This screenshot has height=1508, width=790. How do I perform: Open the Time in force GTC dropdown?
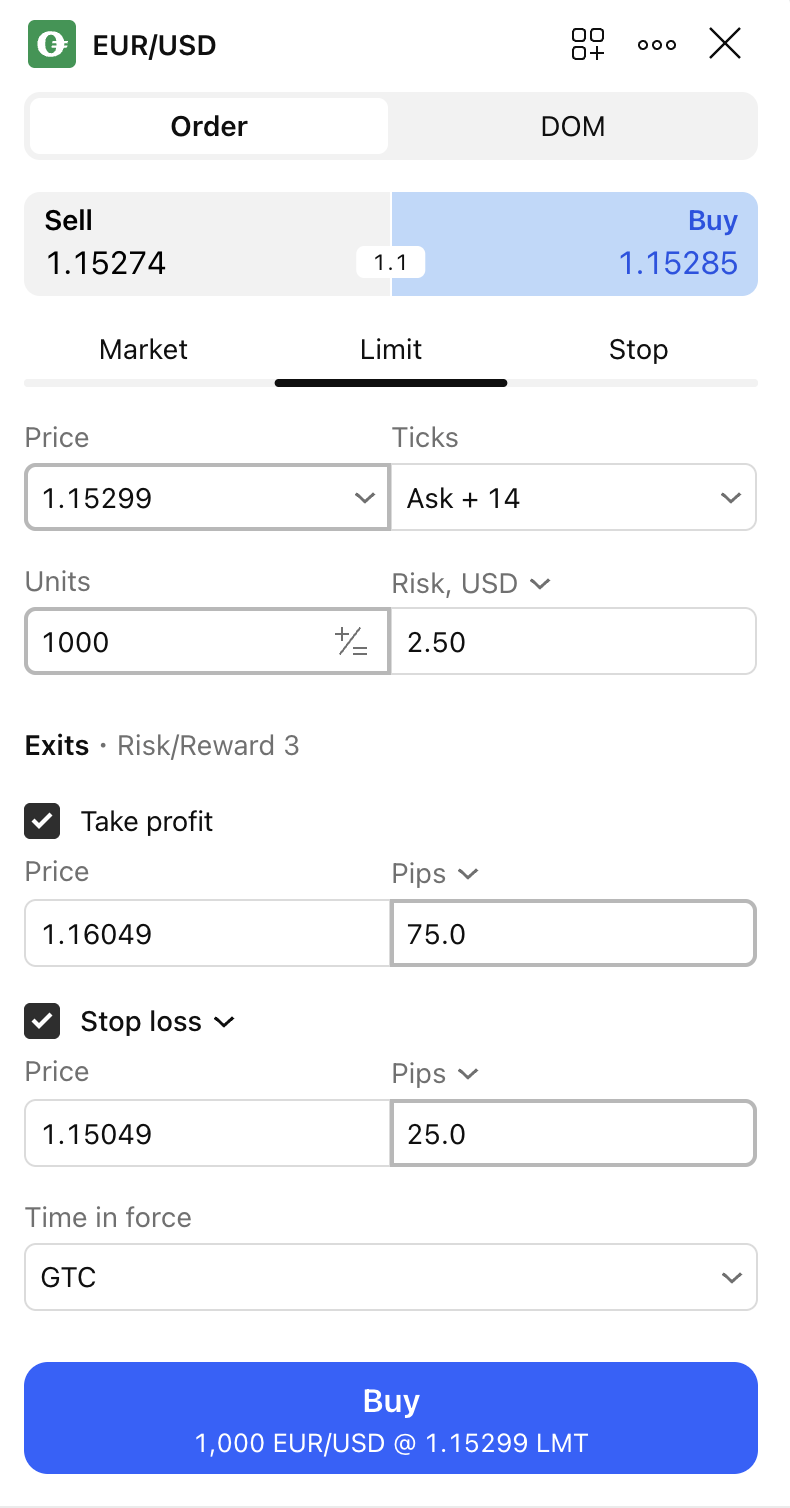pyautogui.click(x=391, y=1278)
